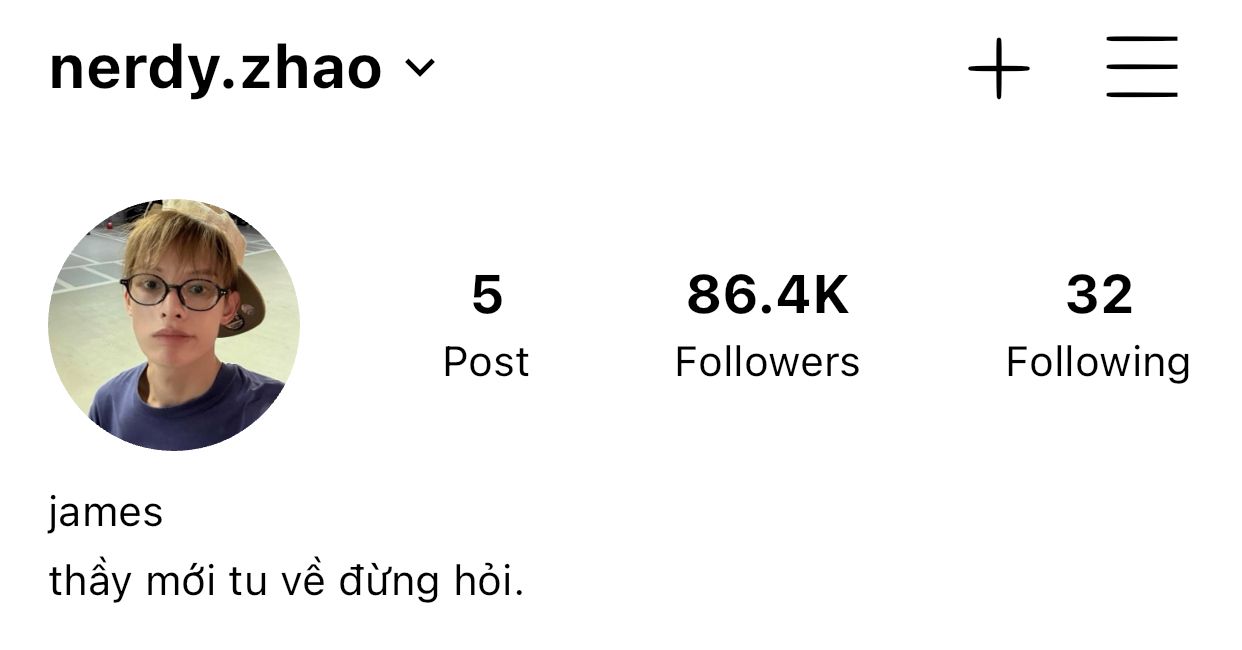The image size is (1242, 650).
Task: Tap the profile picture
Action: pos(174,325)
